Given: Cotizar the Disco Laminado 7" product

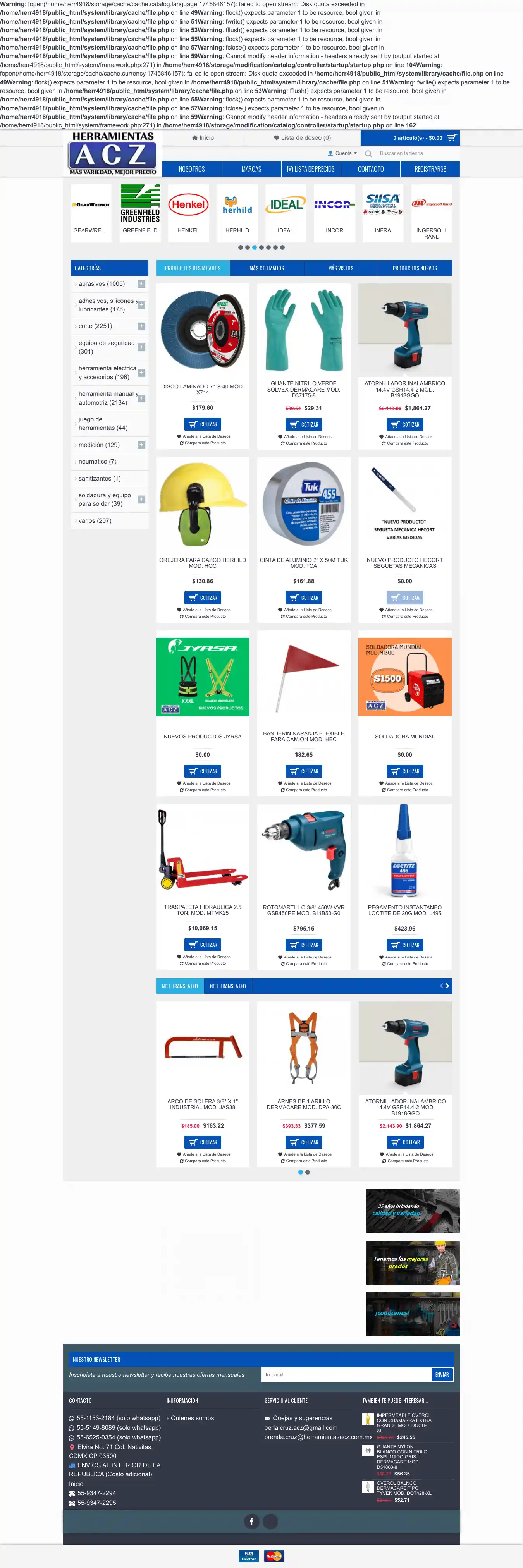Looking at the screenshot, I should pyautogui.click(x=203, y=424).
